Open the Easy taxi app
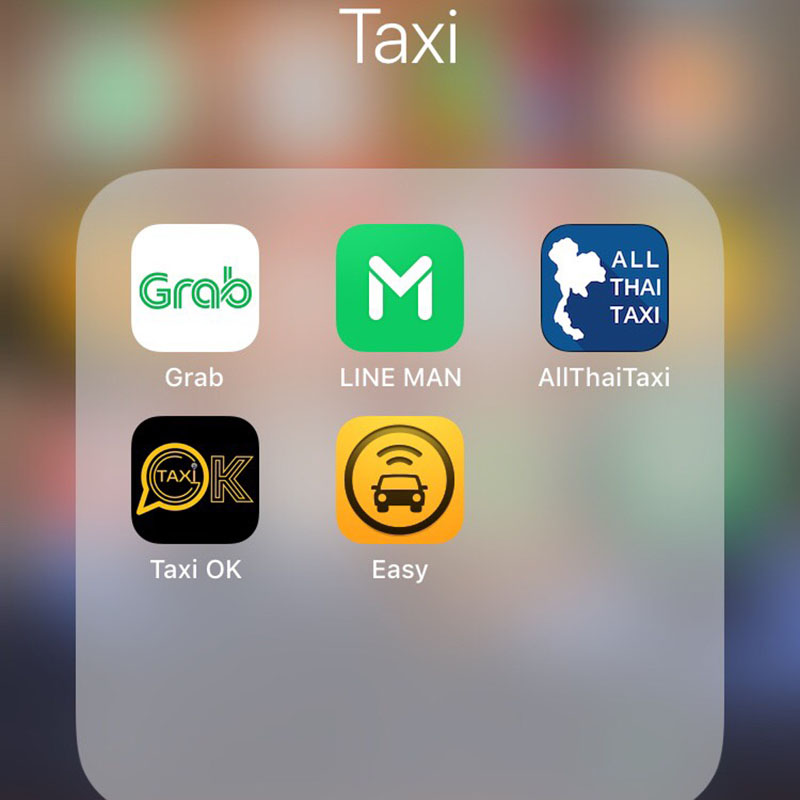800x800 pixels. tap(400, 480)
